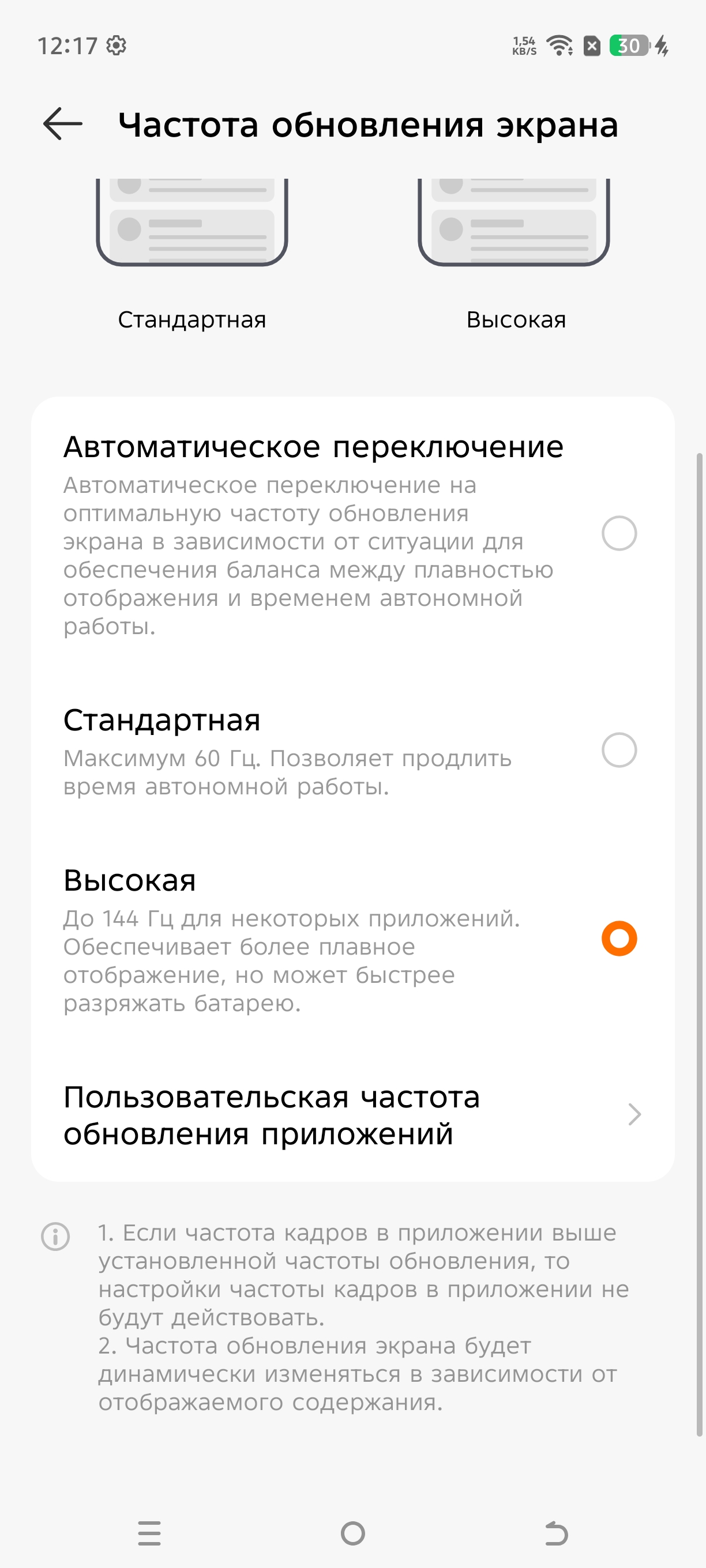This screenshot has height=1568, width=706.
Task: Go back from the refresh rate screen
Action: click(x=63, y=124)
